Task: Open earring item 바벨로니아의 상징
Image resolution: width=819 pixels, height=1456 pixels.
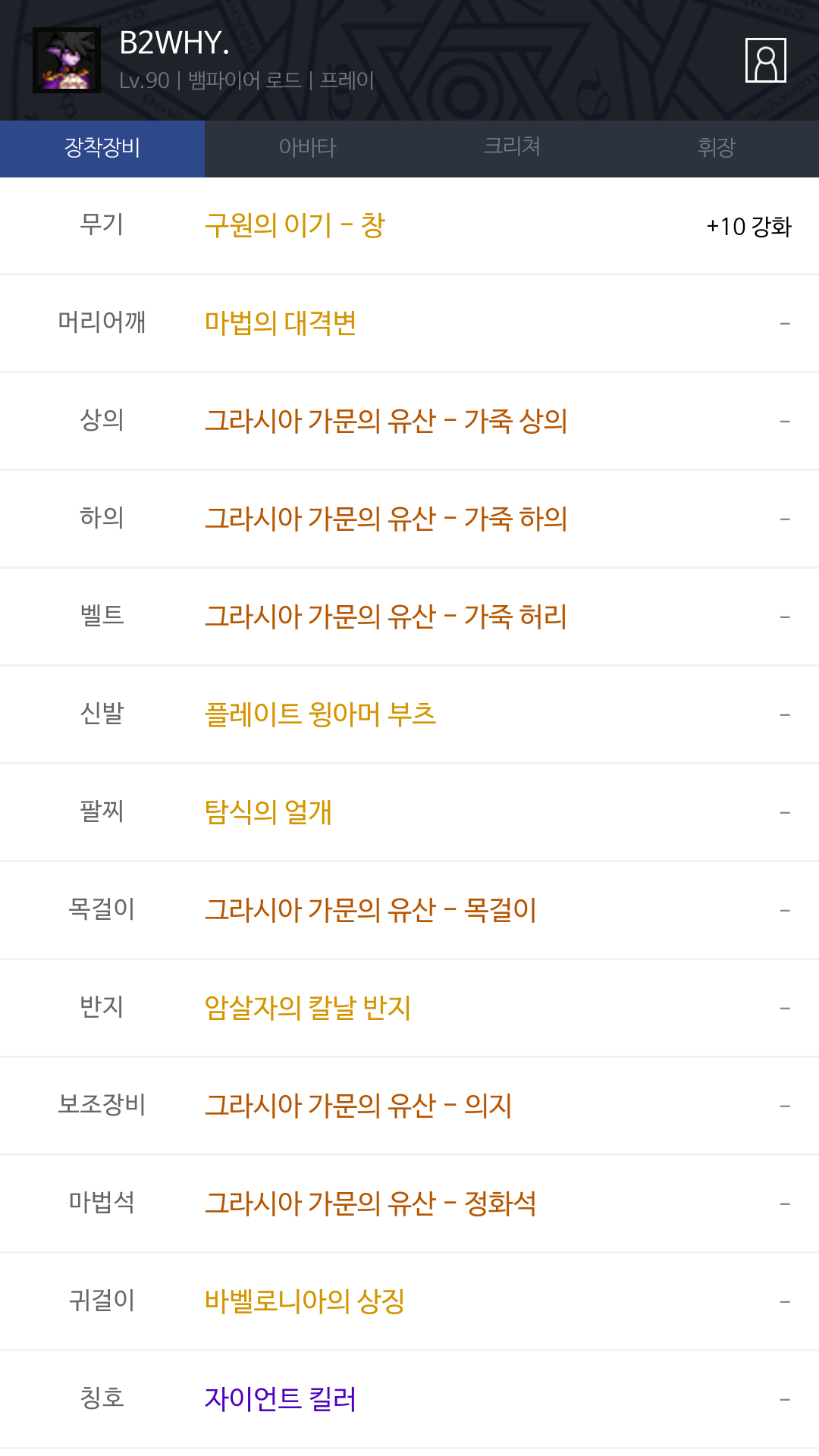Action: pyautogui.click(x=305, y=1301)
